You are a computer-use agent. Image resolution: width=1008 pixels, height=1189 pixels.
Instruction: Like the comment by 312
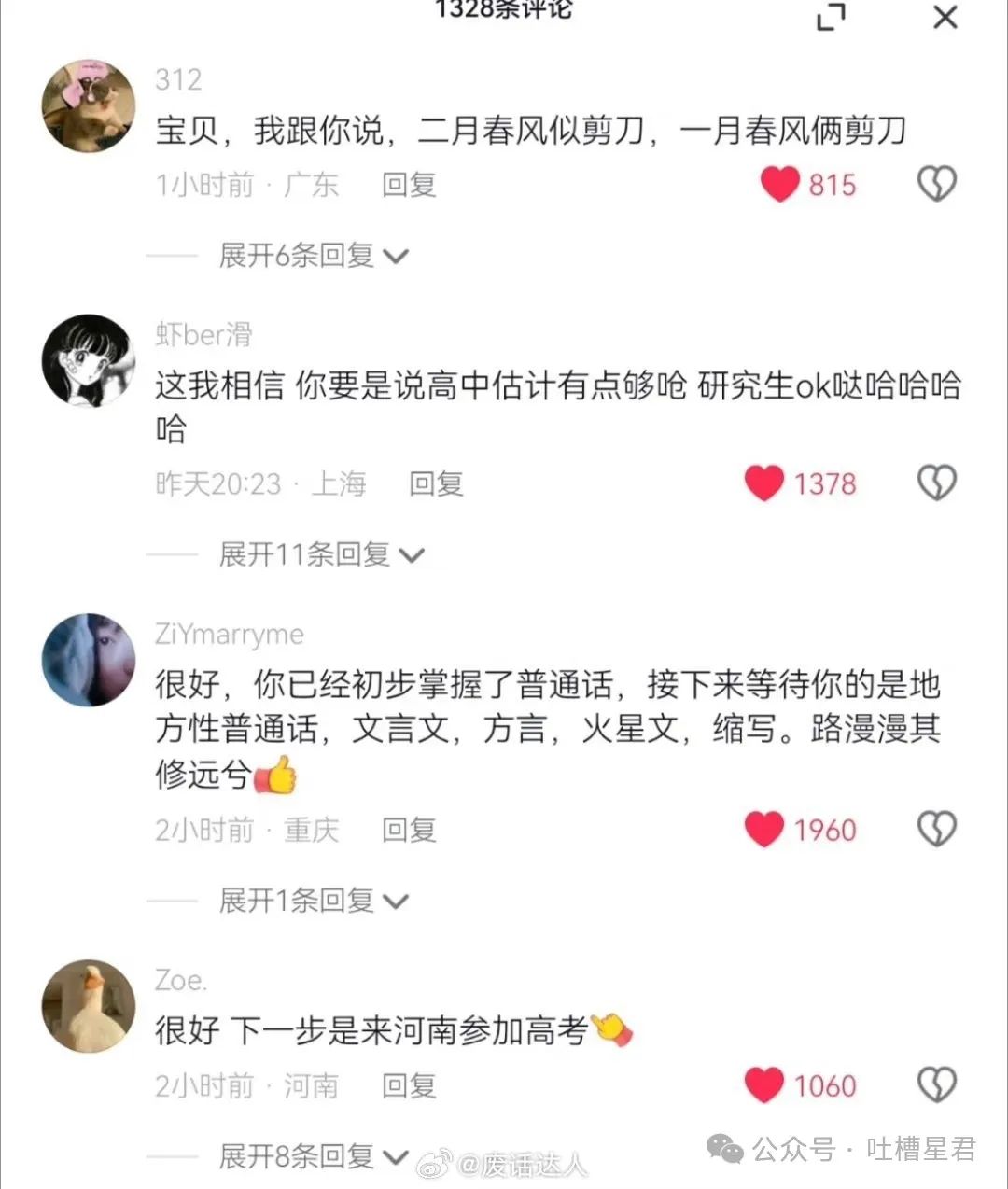pyautogui.click(x=780, y=184)
